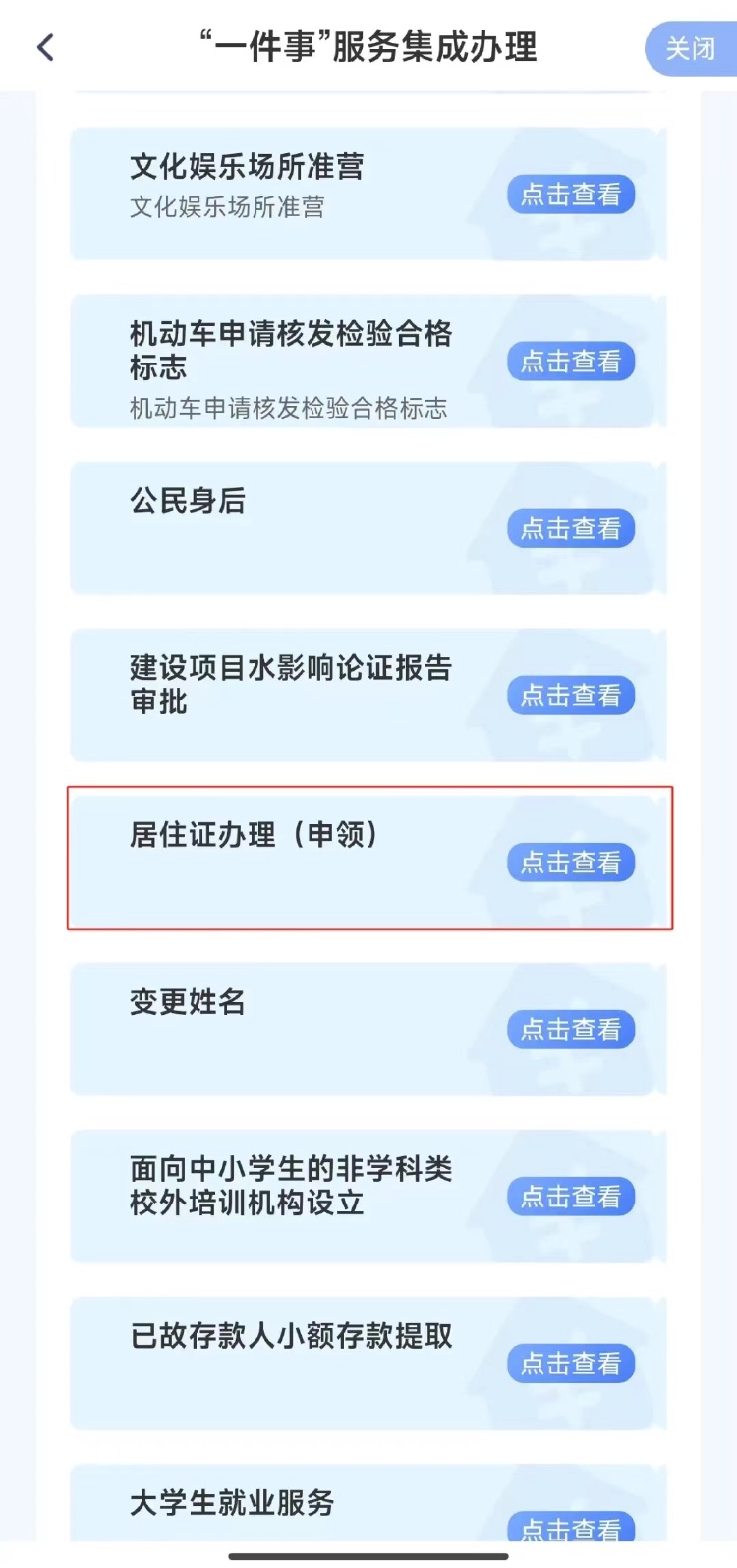Tap 点击查看 for 已故存款人小额存款提取
Image resolution: width=737 pixels, height=1568 pixels.
click(571, 1364)
